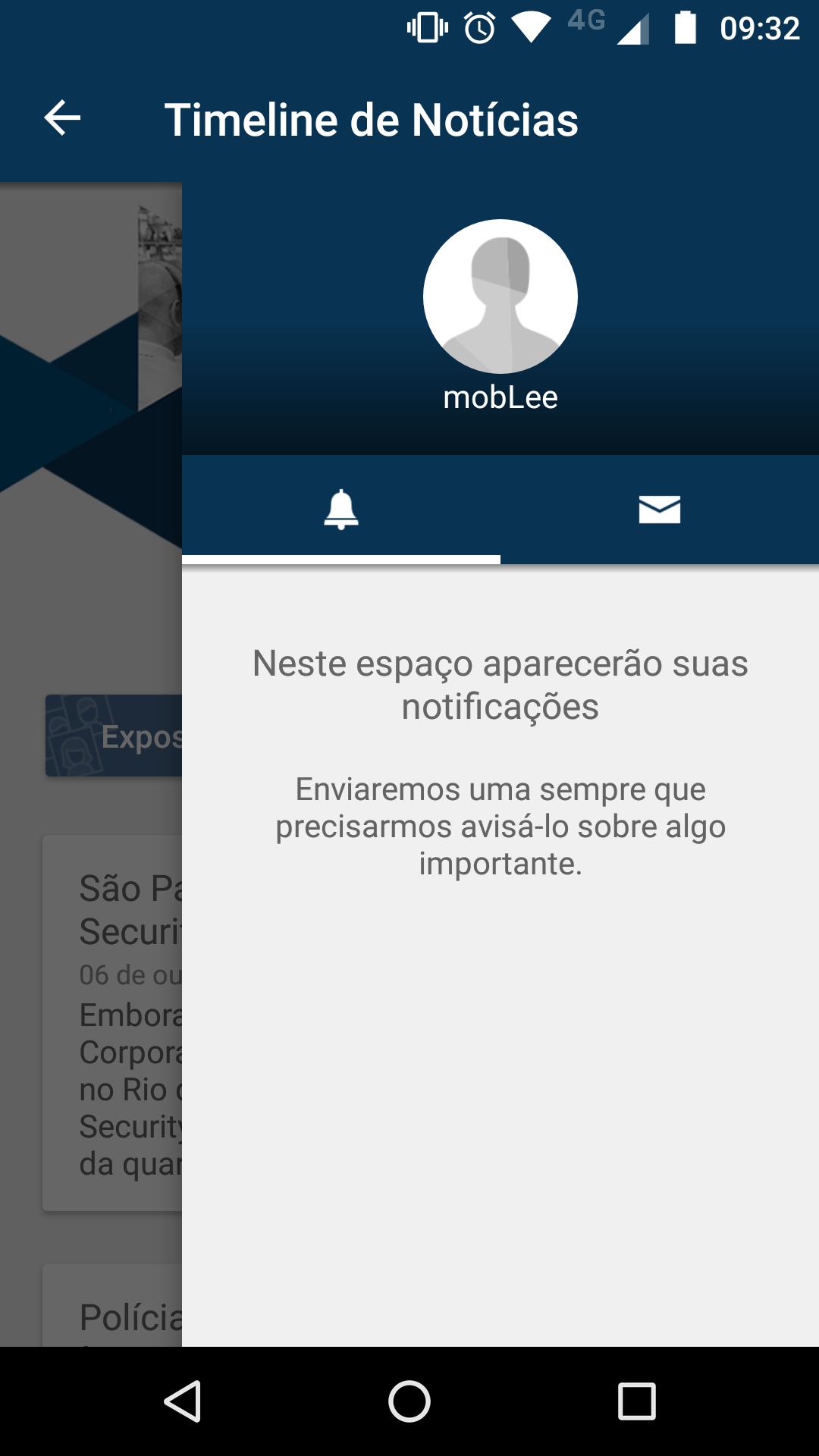The image size is (819, 1456).
Task: Switch to the messages envelope tab
Action: point(659,509)
